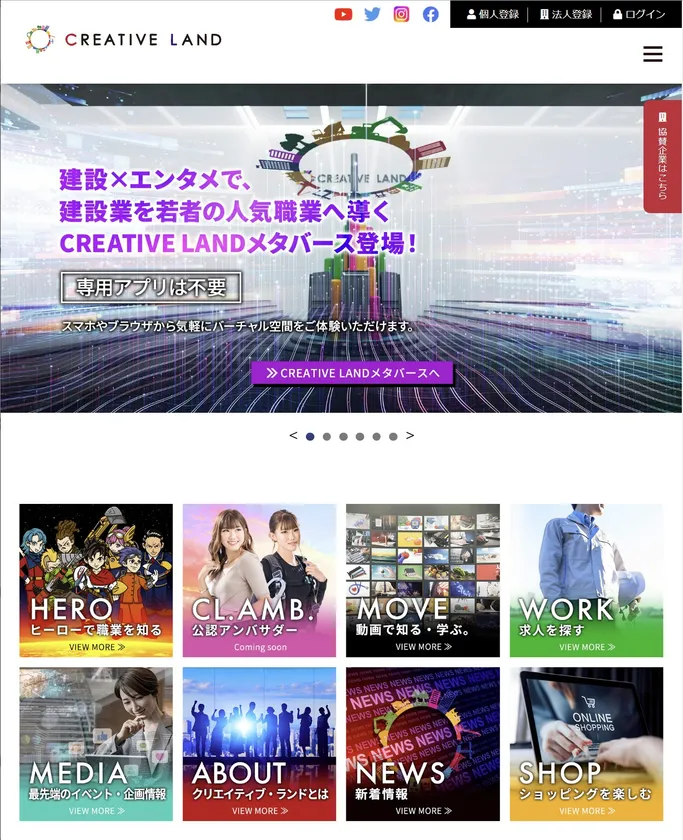Open the ABOUT tile

(x=259, y=744)
